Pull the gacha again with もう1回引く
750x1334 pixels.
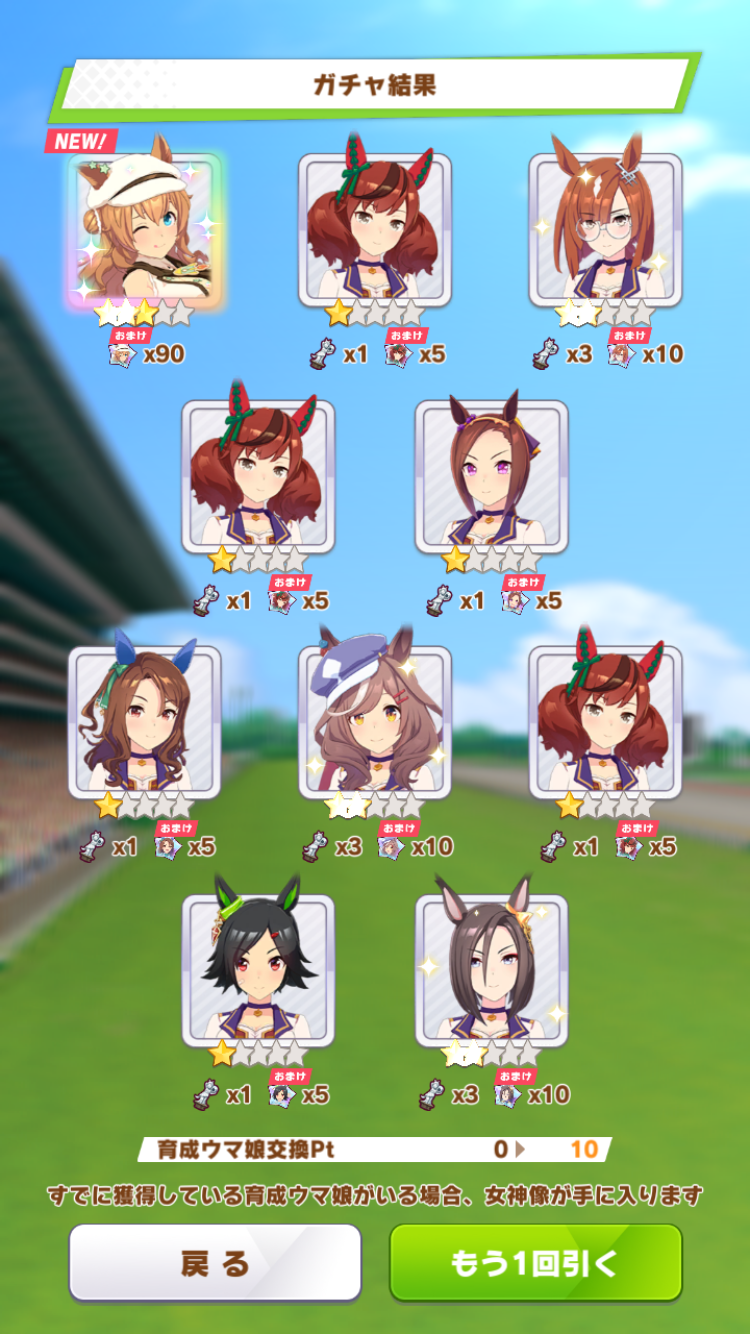535,1263
